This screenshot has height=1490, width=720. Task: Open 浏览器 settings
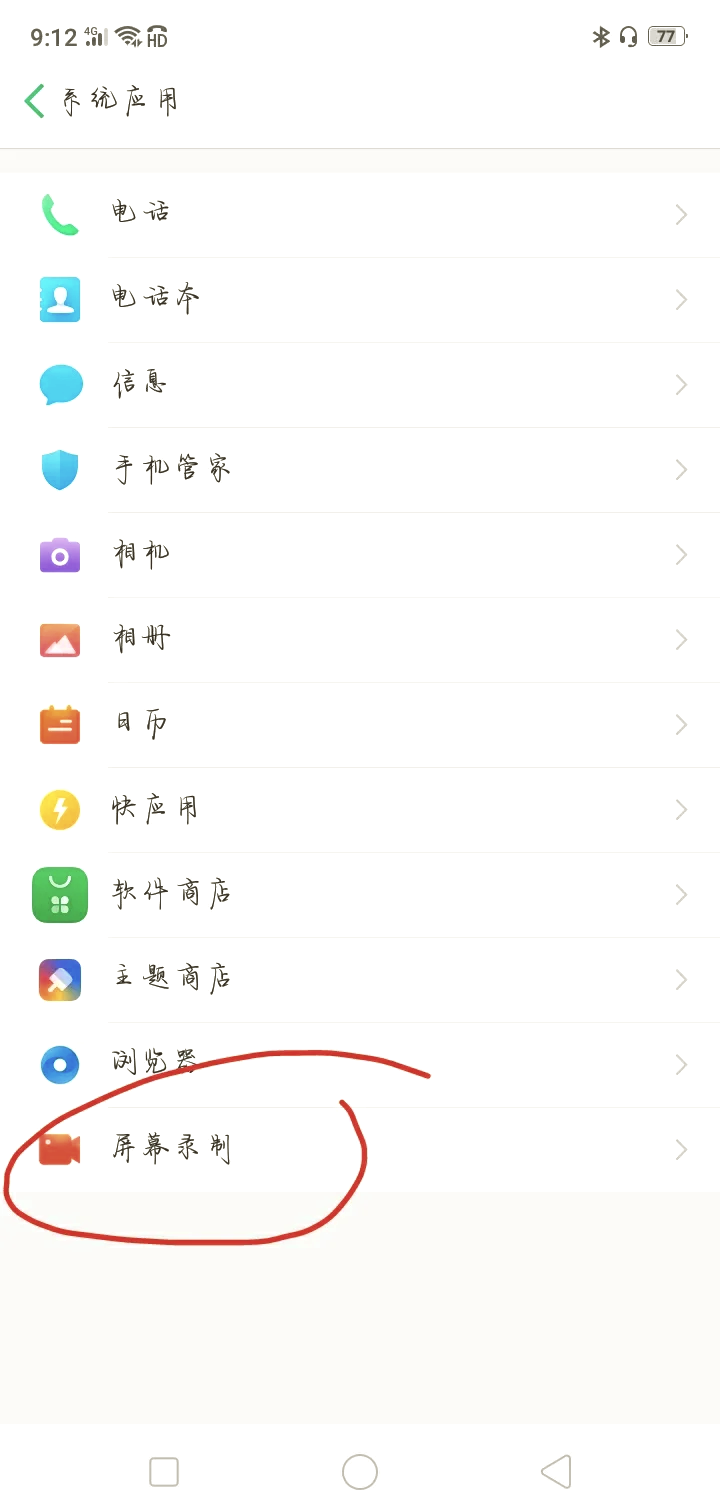pyautogui.click(x=360, y=1065)
